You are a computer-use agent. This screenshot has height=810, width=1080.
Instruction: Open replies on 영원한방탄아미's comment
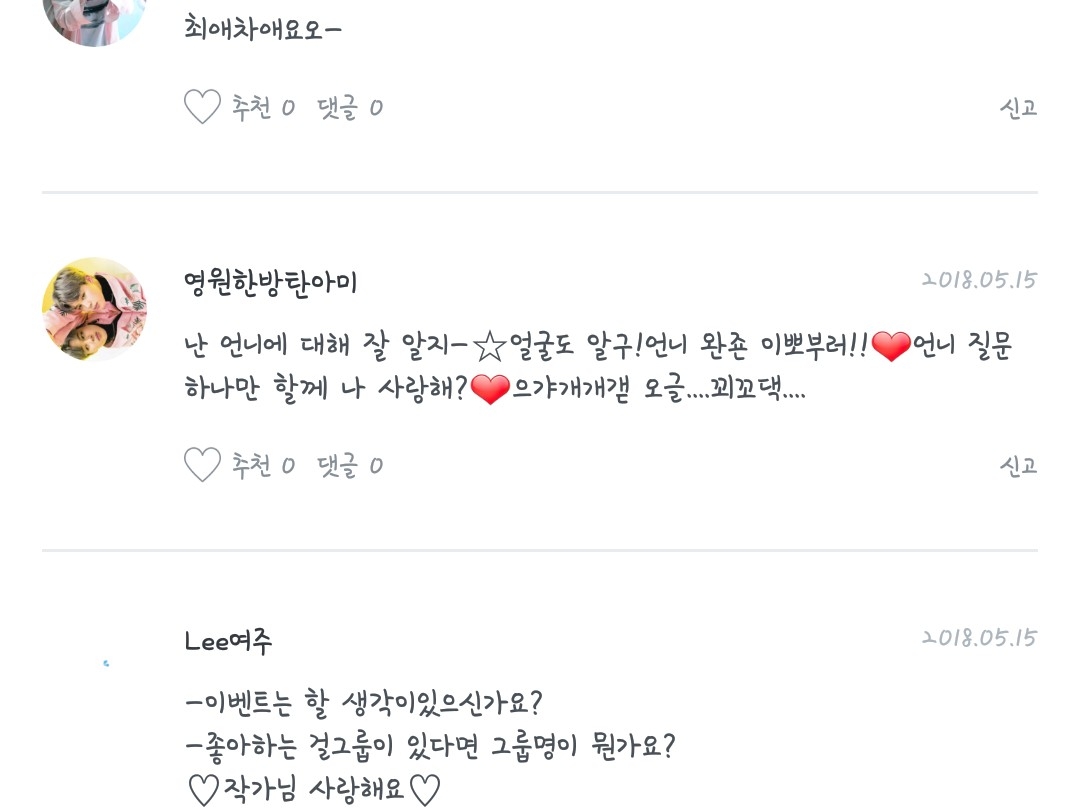tap(350, 465)
